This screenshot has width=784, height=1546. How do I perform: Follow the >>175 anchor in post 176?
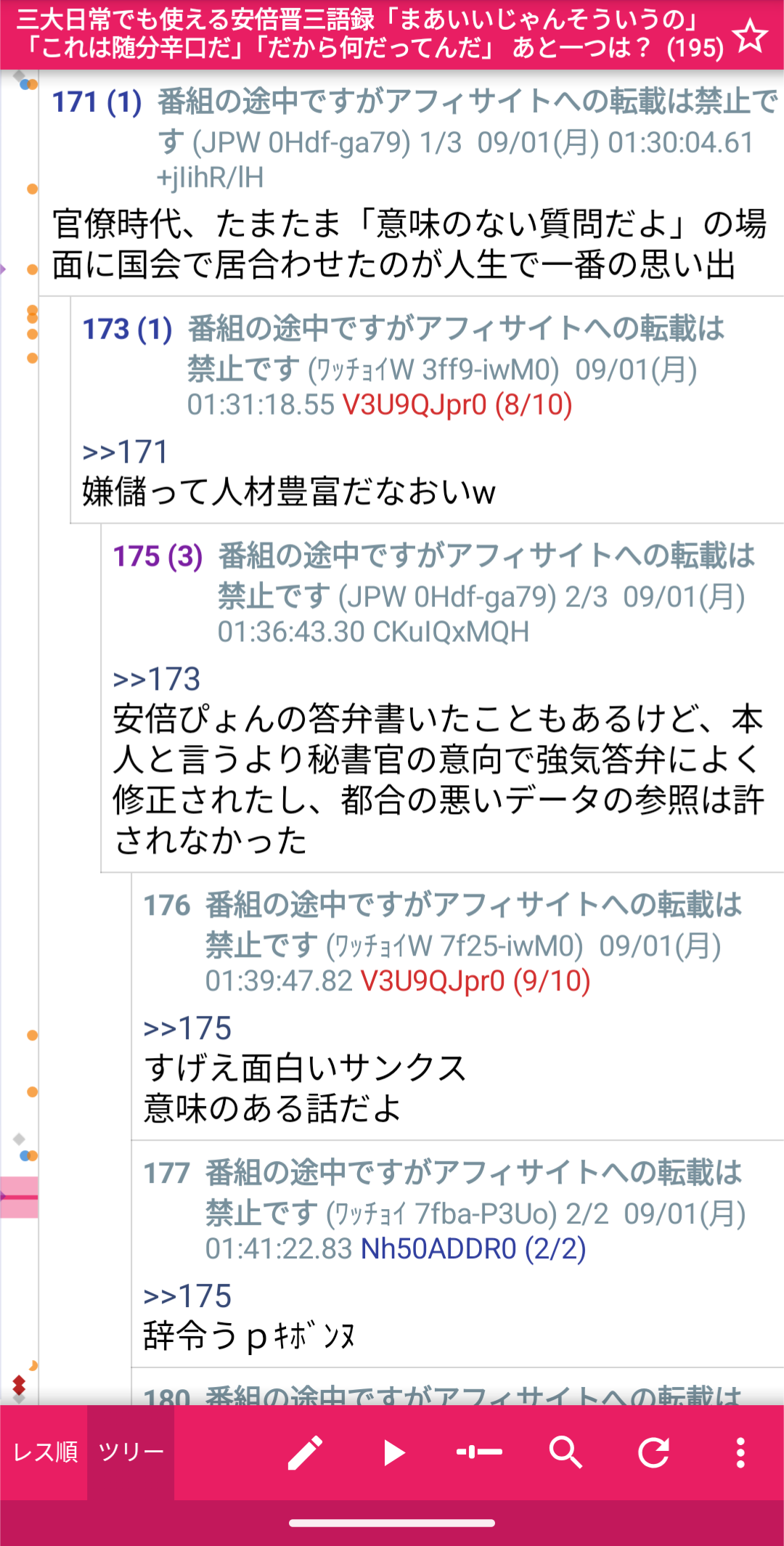pyautogui.click(x=187, y=1028)
